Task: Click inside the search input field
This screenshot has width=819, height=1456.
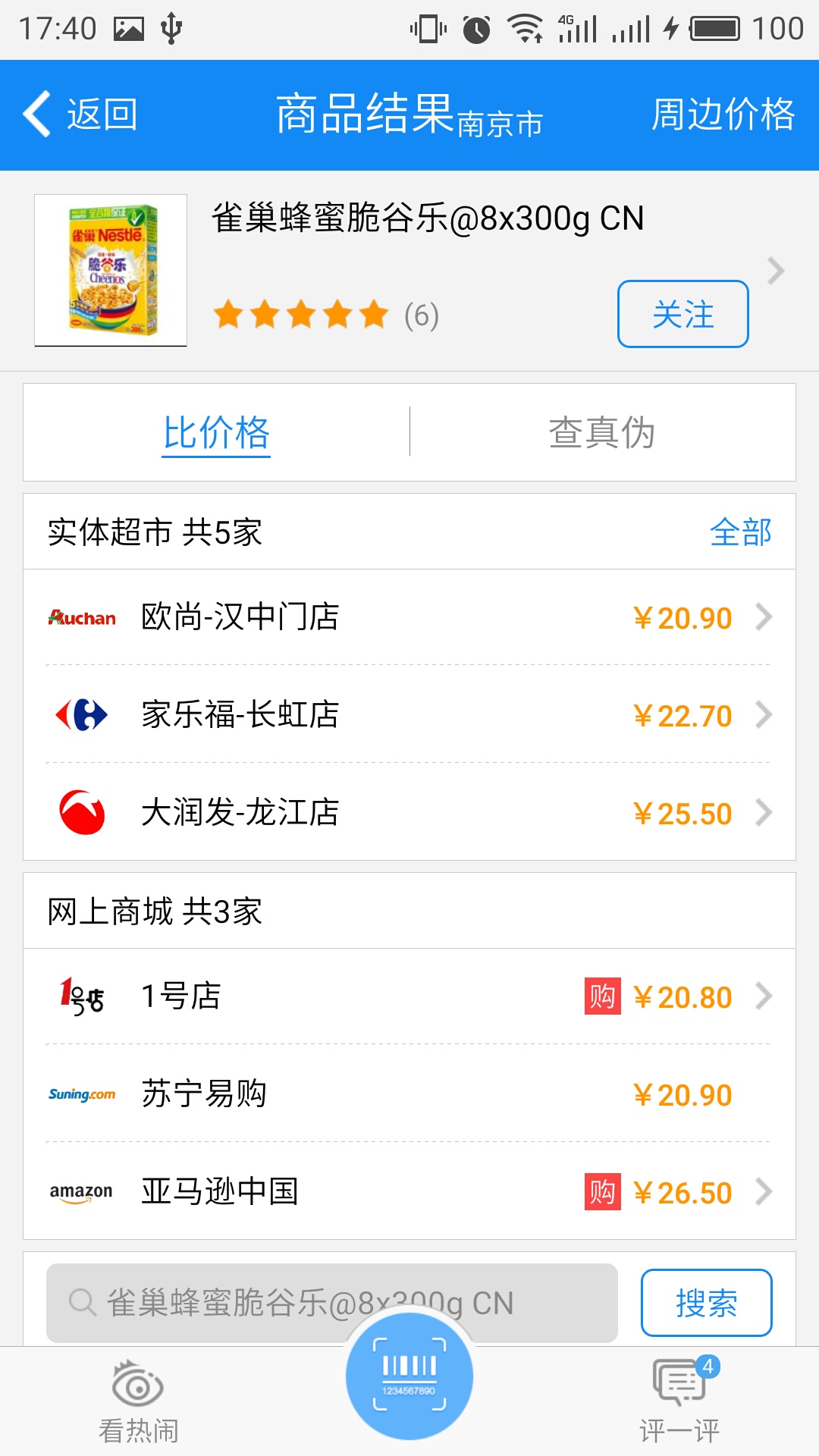Action: (334, 1303)
